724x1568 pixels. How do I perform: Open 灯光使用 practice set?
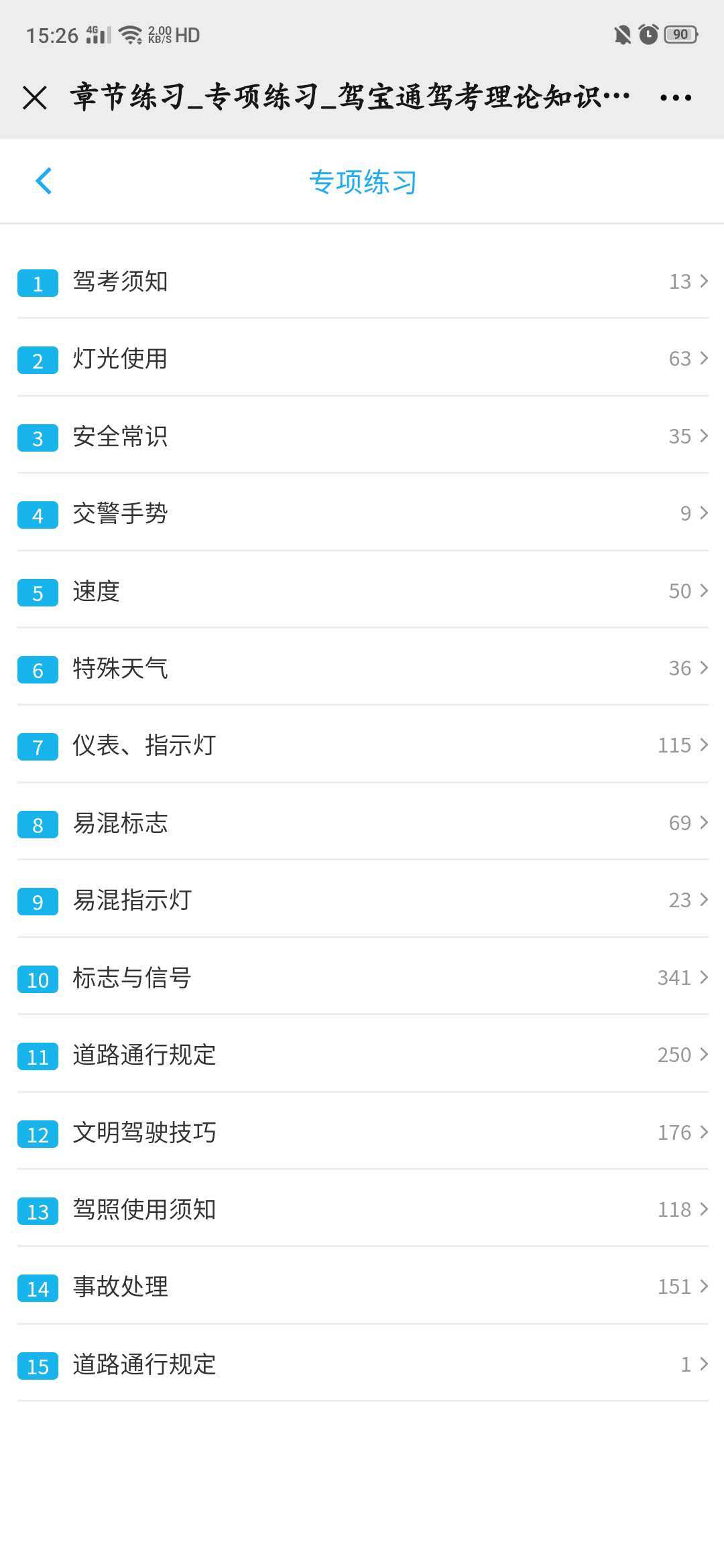pyautogui.click(x=362, y=359)
